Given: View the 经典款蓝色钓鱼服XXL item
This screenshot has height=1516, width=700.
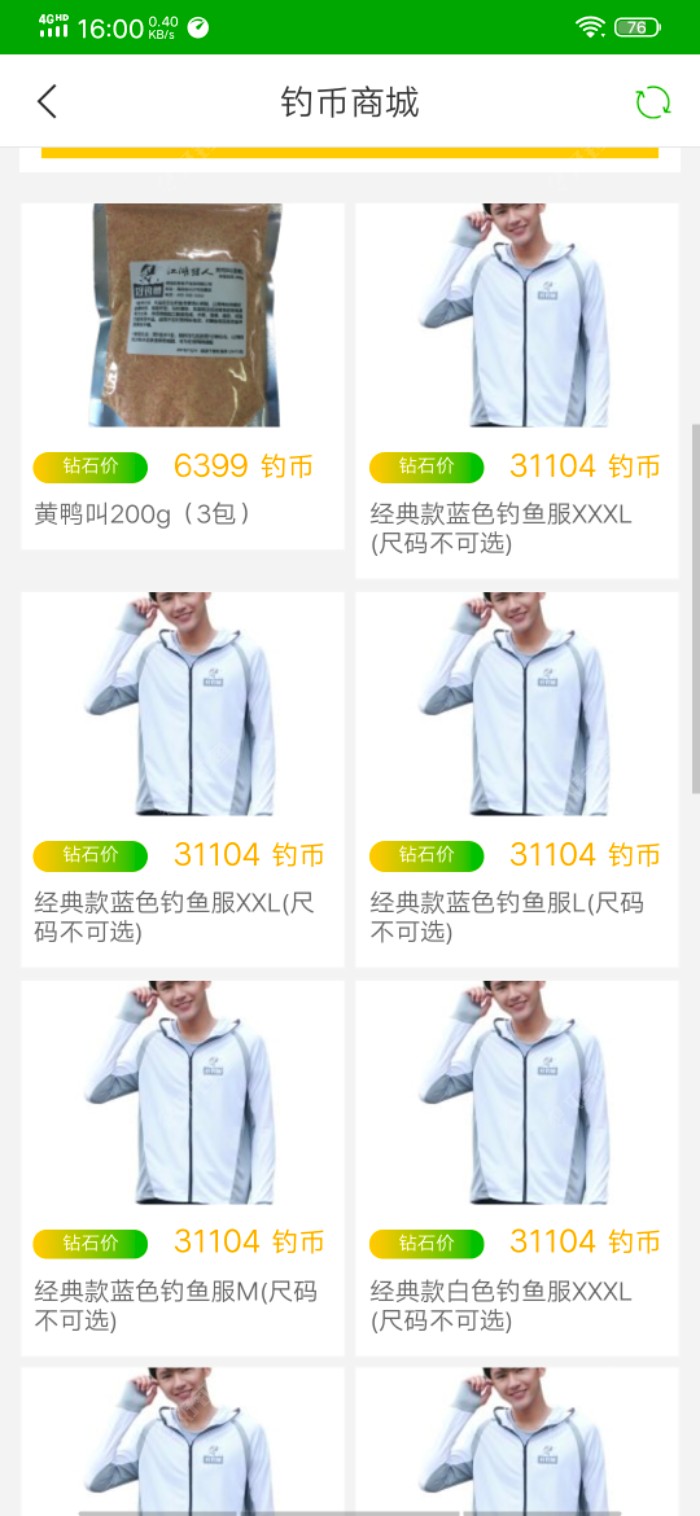Looking at the screenshot, I should (x=183, y=778).
